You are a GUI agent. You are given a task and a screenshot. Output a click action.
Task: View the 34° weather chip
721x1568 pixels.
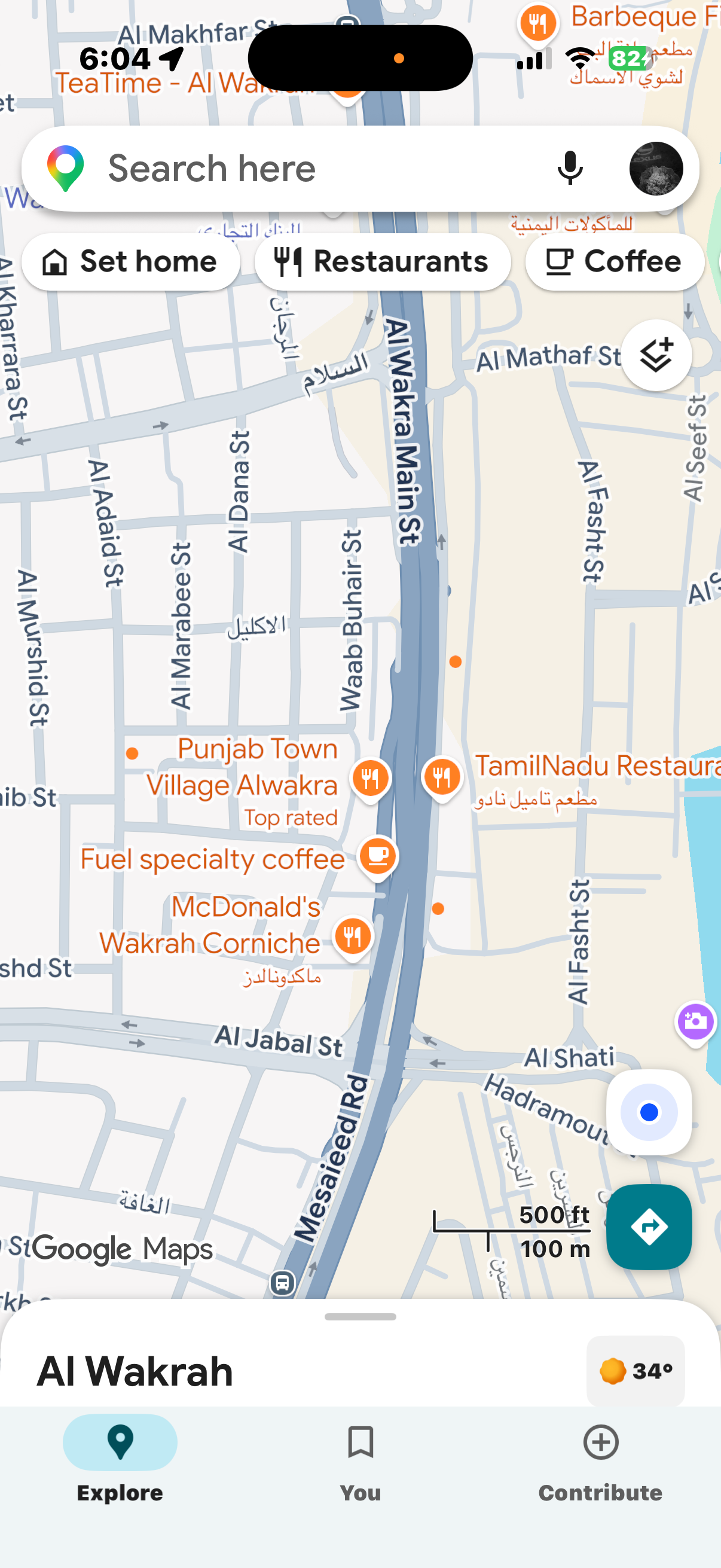[636, 1371]
